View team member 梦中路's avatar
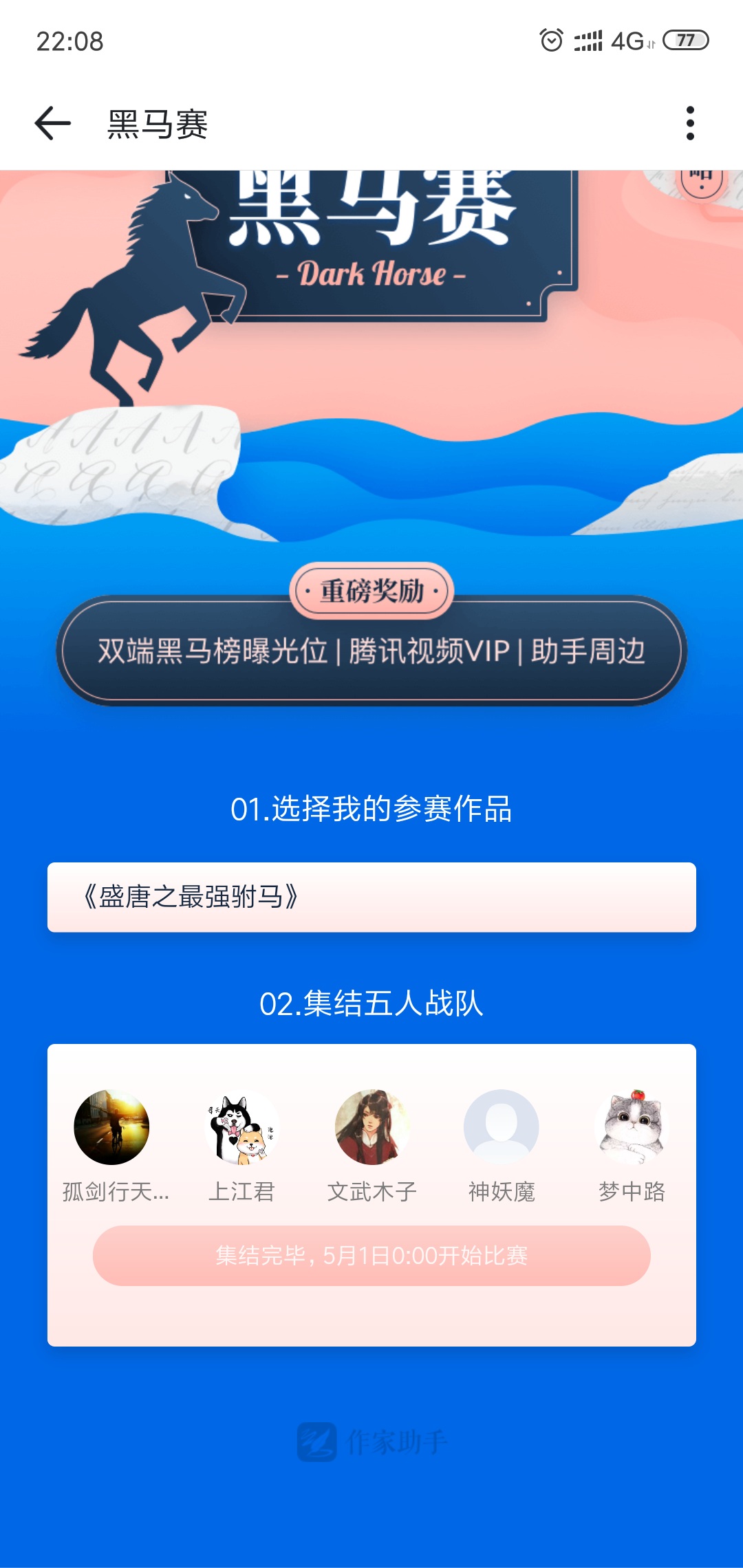This screenshot has height=1568, width=743. [x=632, y=1127]
